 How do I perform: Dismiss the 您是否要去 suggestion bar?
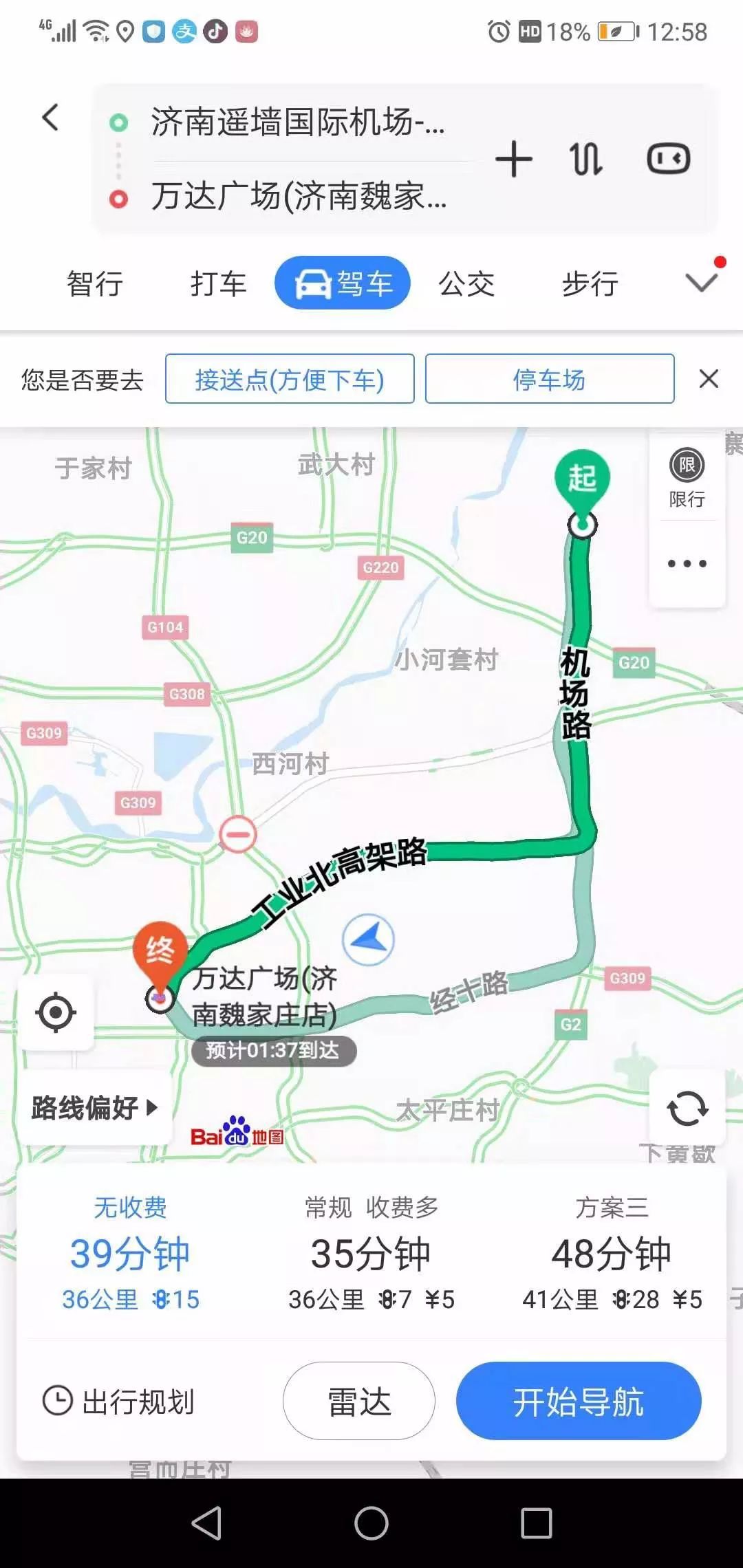(709, 379)
